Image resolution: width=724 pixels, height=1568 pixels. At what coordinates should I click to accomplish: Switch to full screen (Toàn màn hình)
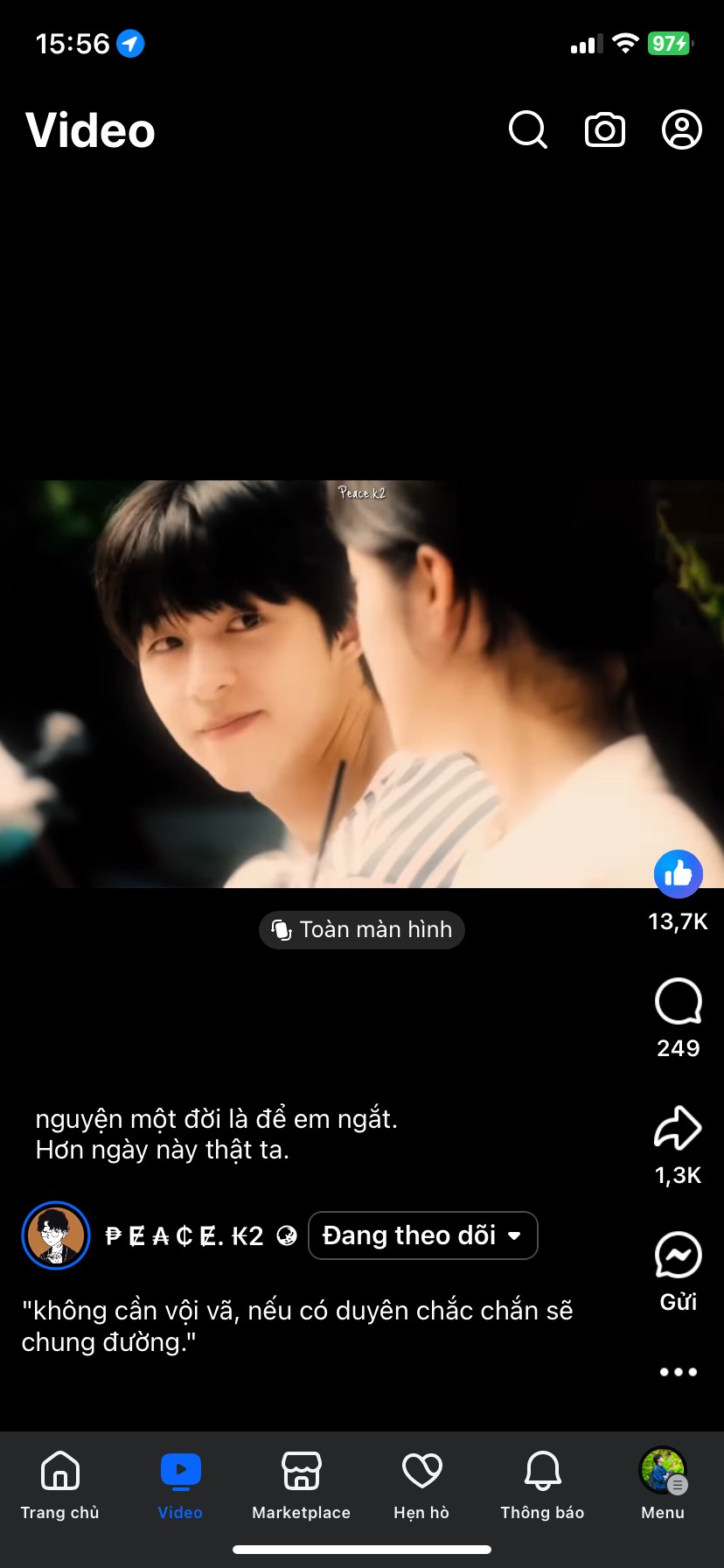tap(362, 929)
